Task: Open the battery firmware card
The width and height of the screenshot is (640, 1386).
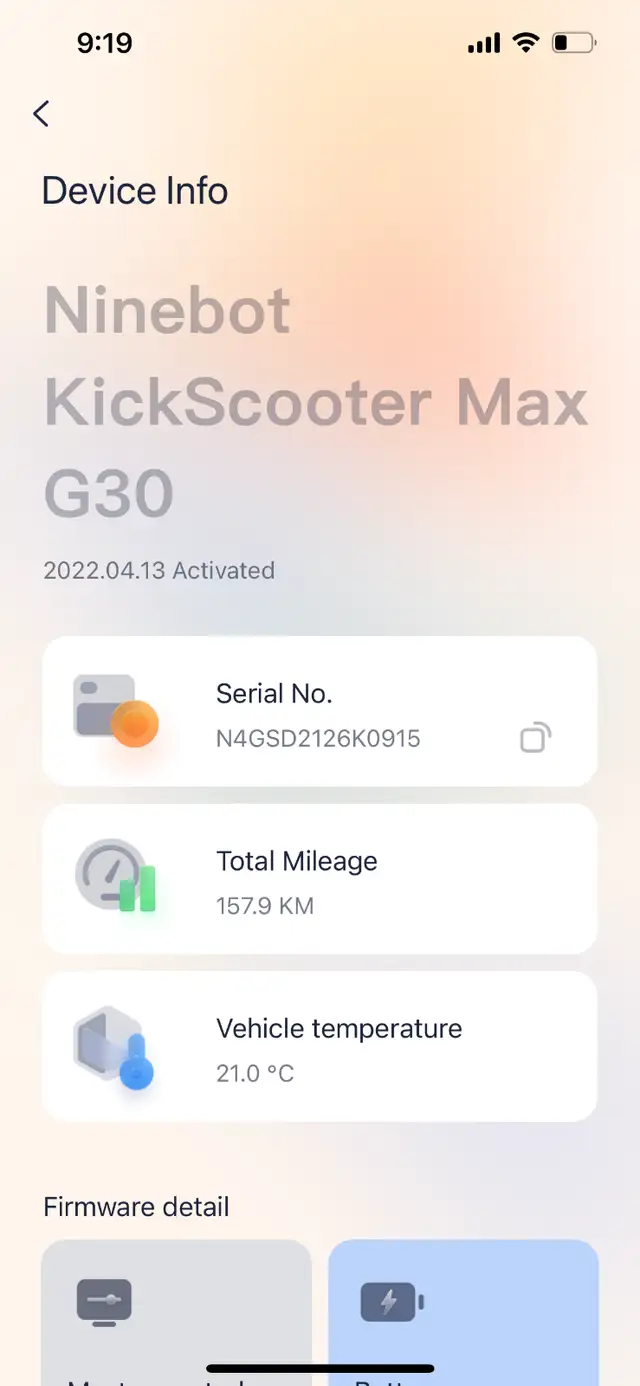Action: click(x=463, y=1312)
